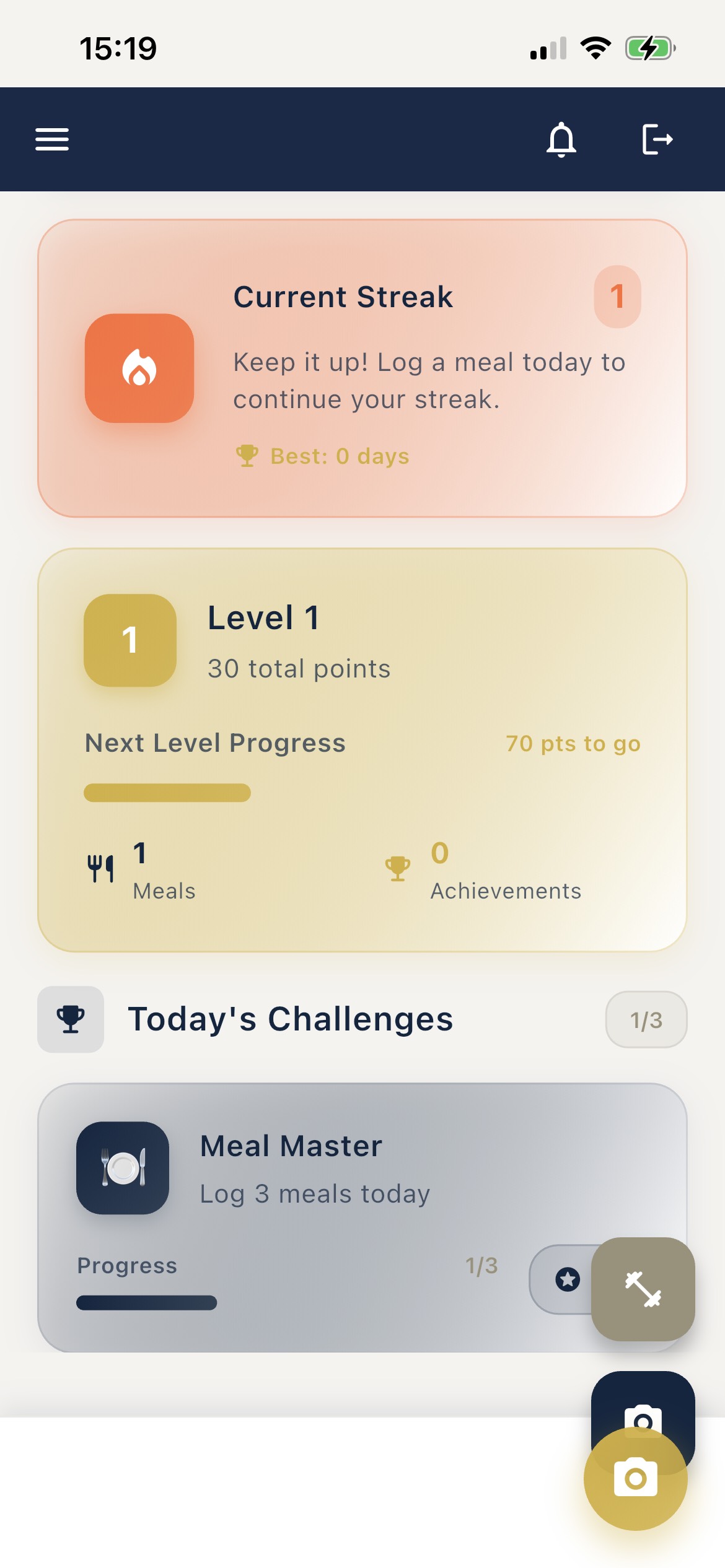Click the 1/3 challenges counter badge
The image size is (725, 1568).
click(x=646, y=1019)
